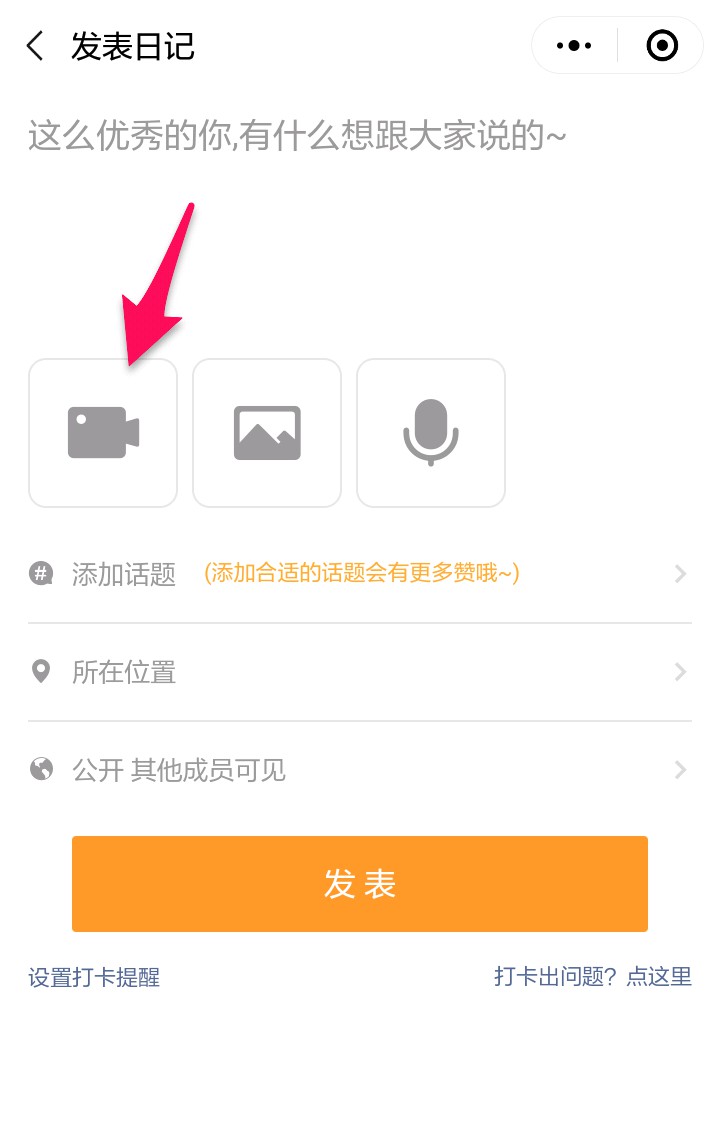720x1147 pixels.
Task: Change 公开 其他成员可见 visibility setting
Action: pyautogui.click(x=360, y=770)
